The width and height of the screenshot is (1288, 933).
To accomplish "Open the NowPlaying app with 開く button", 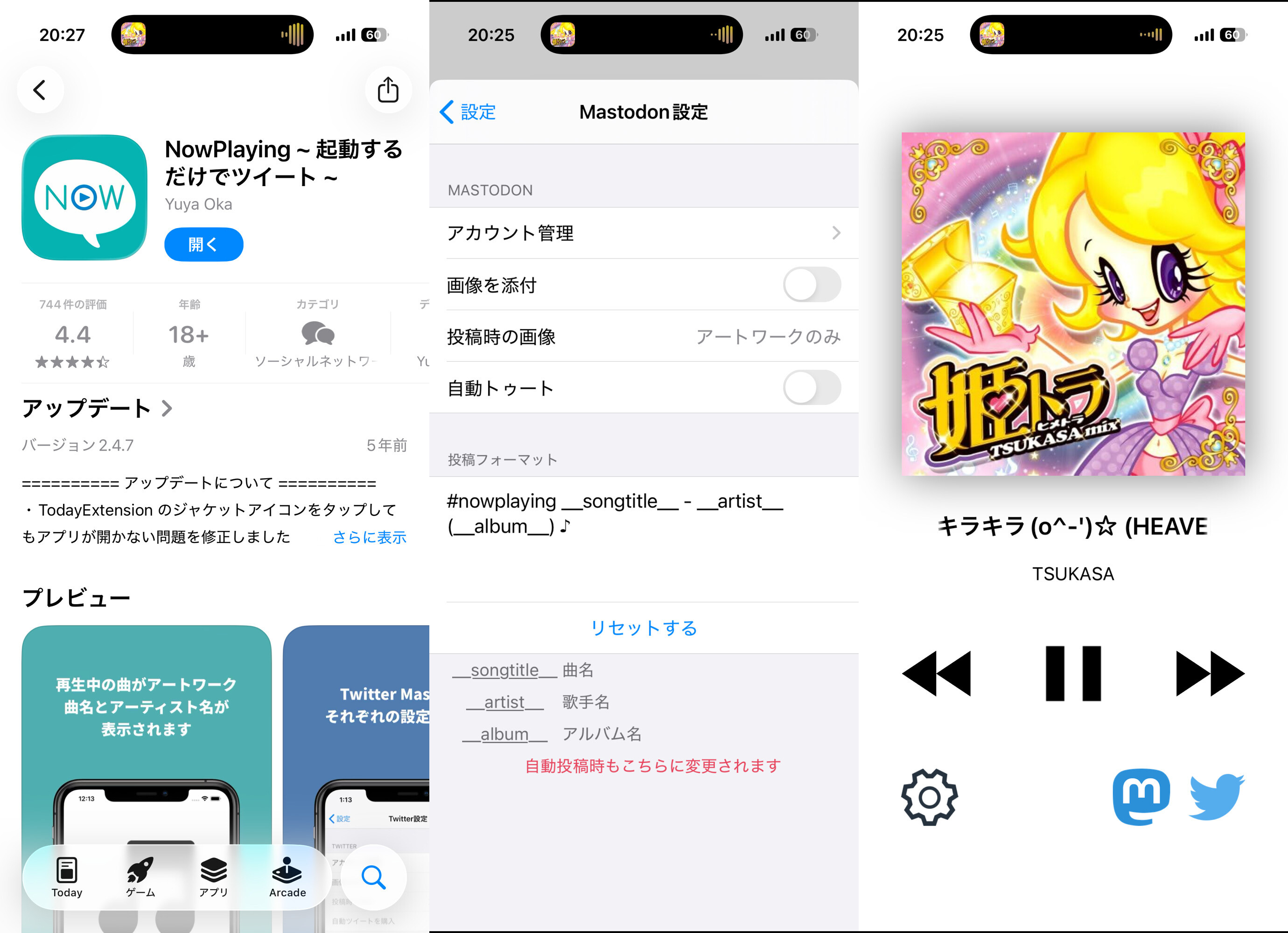I will pos(203,245).
